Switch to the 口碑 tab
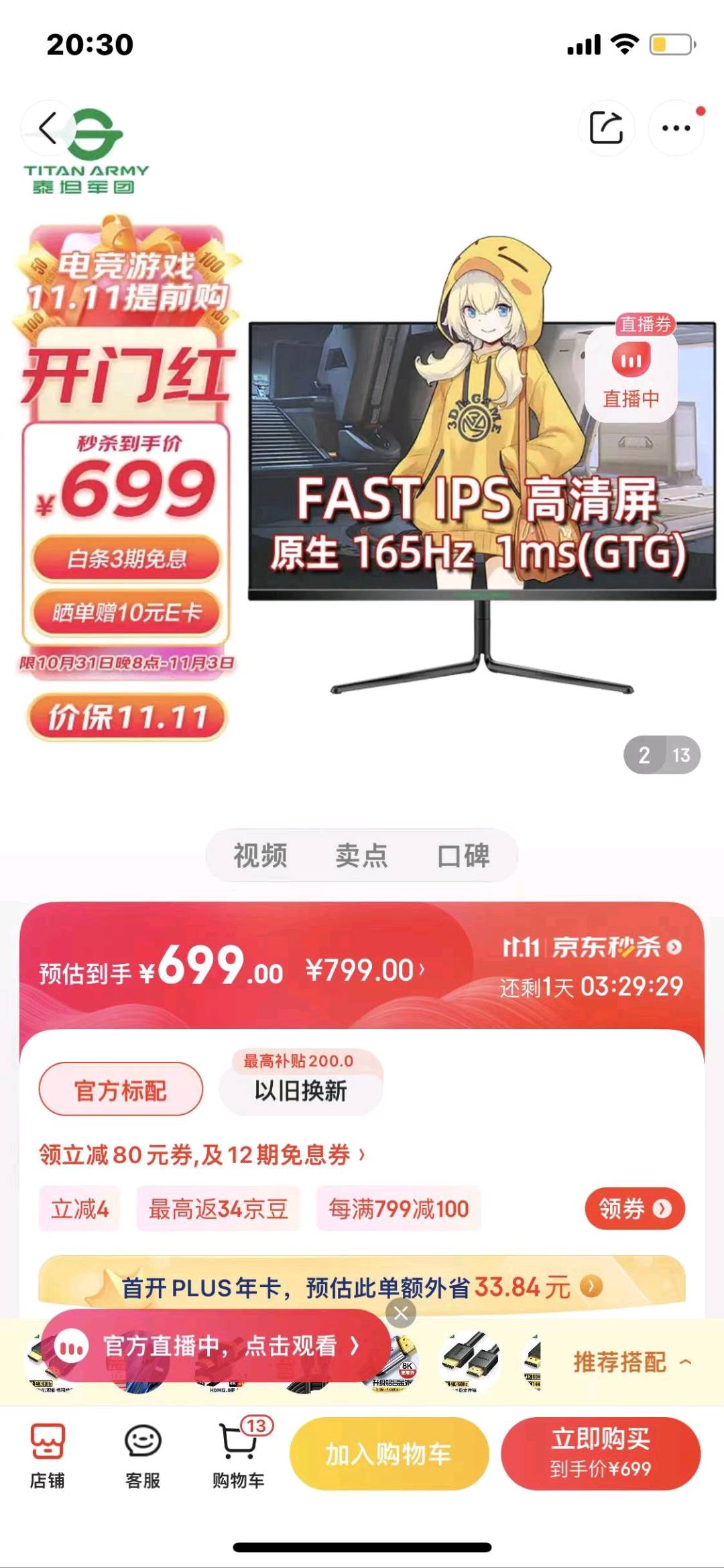The height and width of the screenshot is (1568, 724). point(463,855)
